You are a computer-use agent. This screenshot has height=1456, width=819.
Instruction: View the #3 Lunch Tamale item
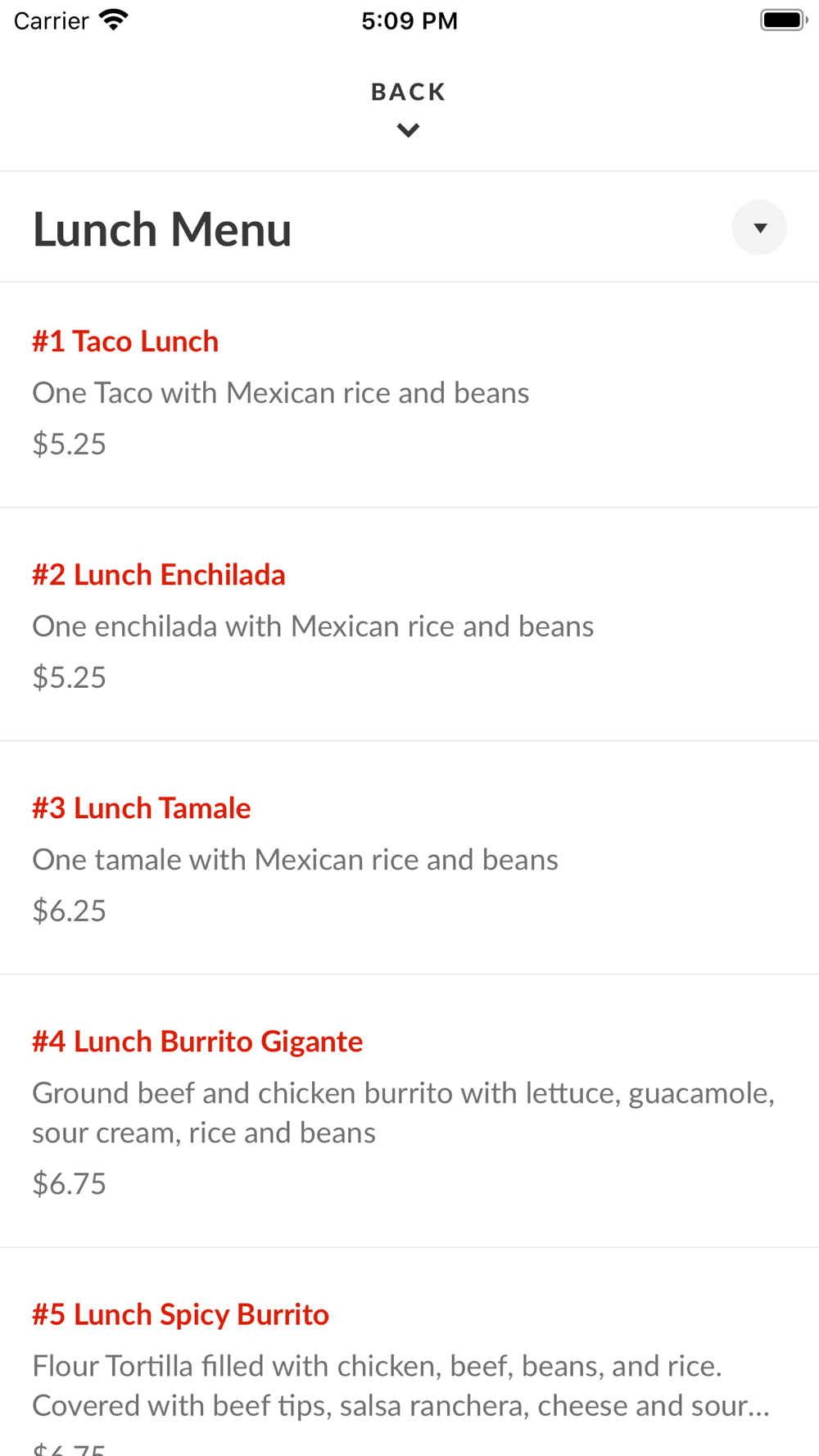click(409, 858)
